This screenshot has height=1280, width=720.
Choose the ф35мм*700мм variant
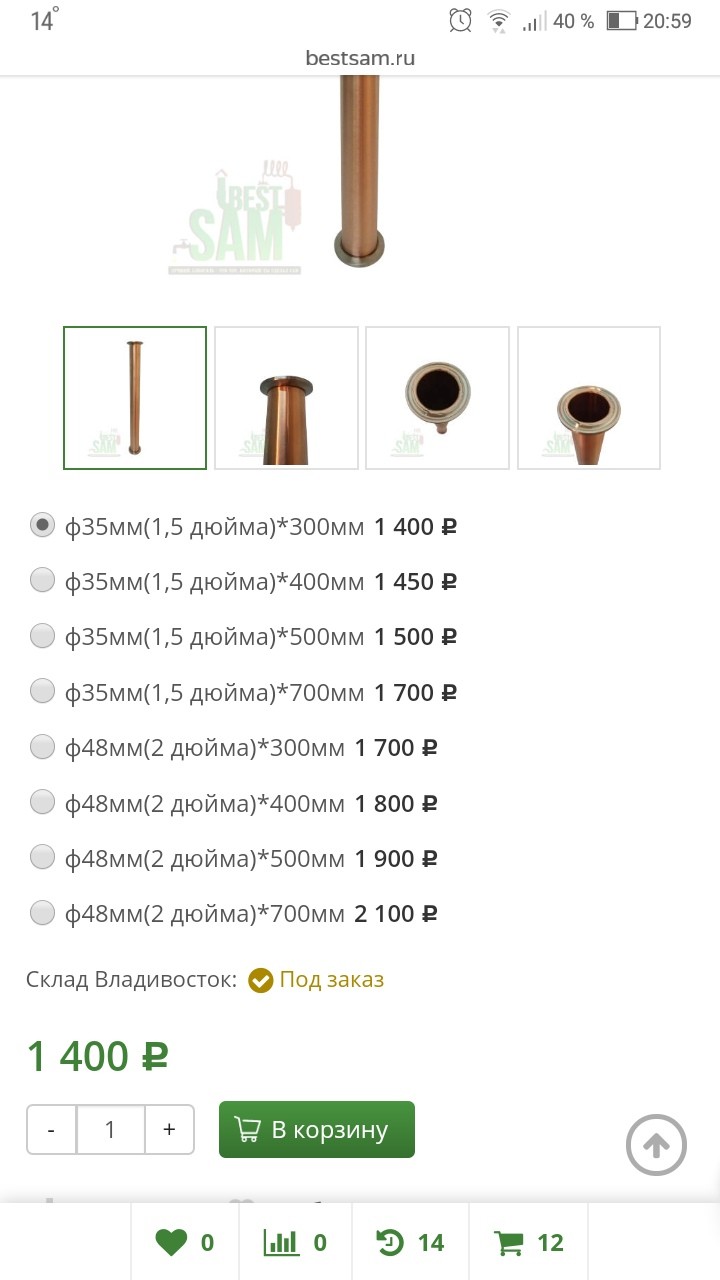tap(42, 691)
